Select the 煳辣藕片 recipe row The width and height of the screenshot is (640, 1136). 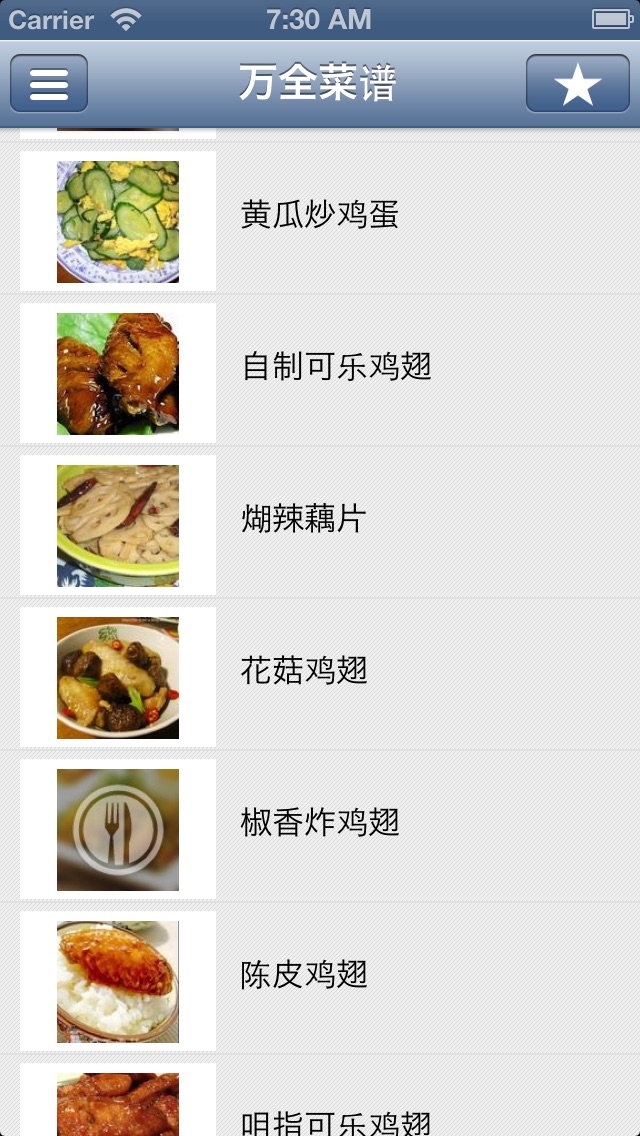coord(304,520)
